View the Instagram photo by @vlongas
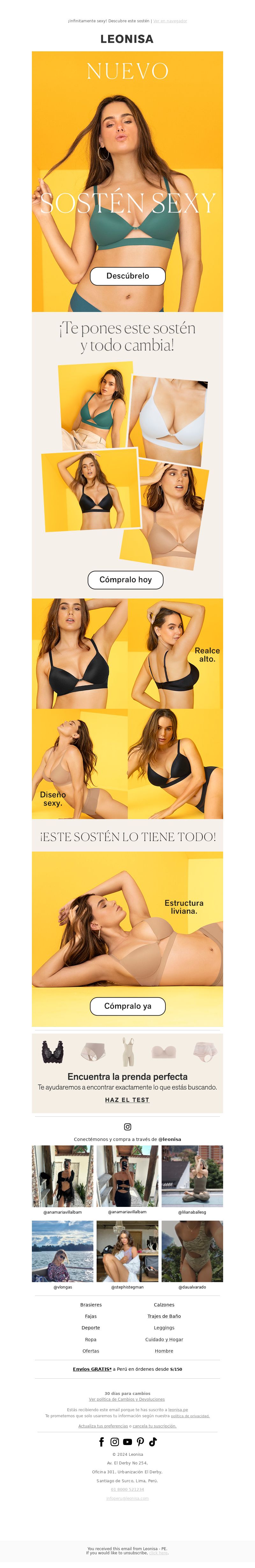This screenshot has width=255, height=1568. (63, 1251)
